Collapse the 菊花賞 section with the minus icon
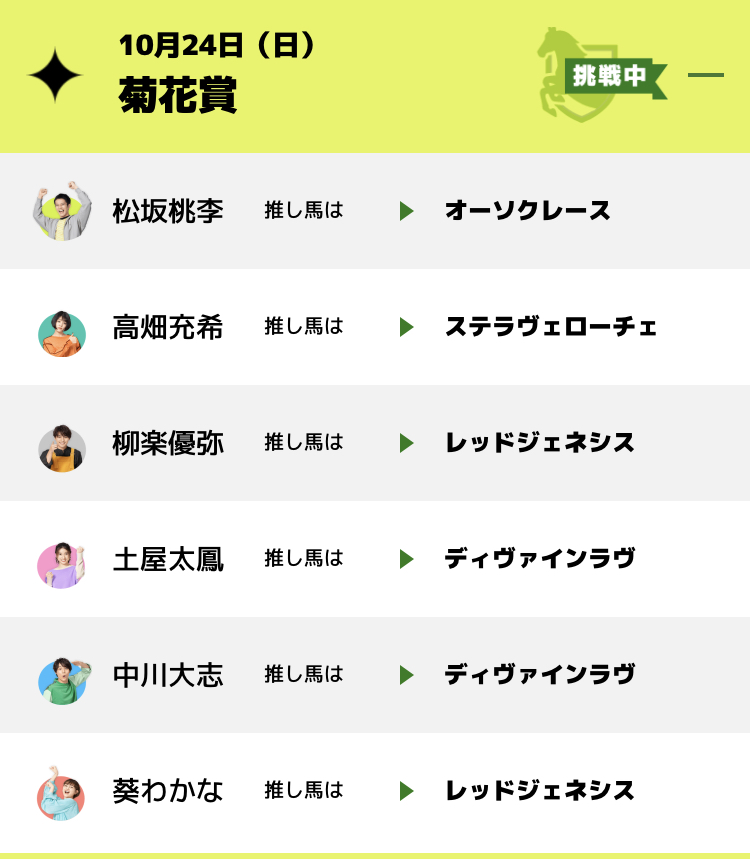This screenshot has height=859, width=750. tap(706, 75)
